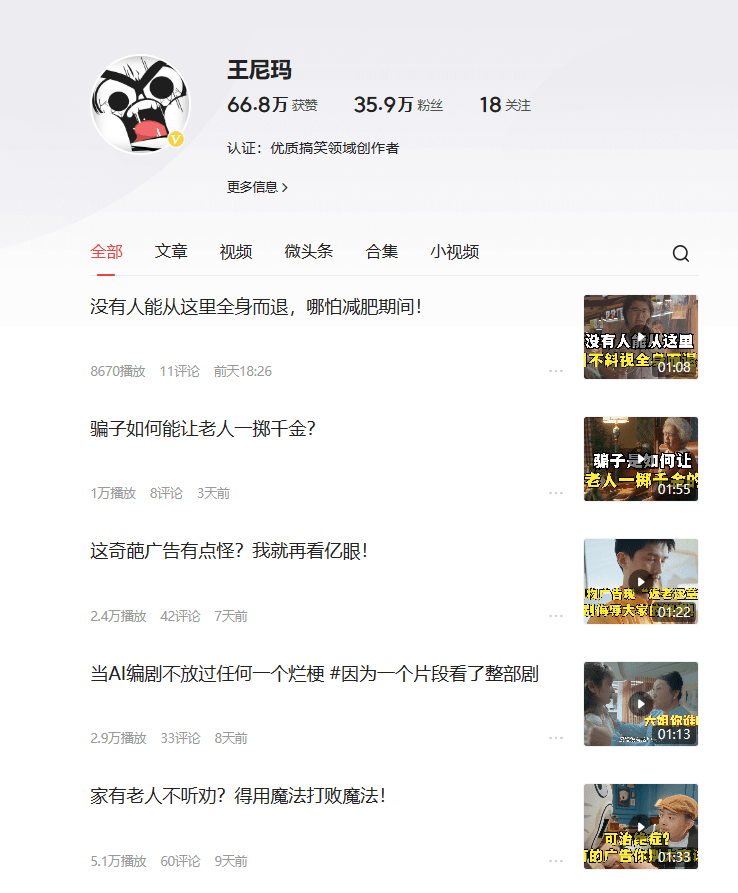Screen dimensions: 738x893
Task: Play the 01:22 video thumbnail
Action: tap(641, 581)
